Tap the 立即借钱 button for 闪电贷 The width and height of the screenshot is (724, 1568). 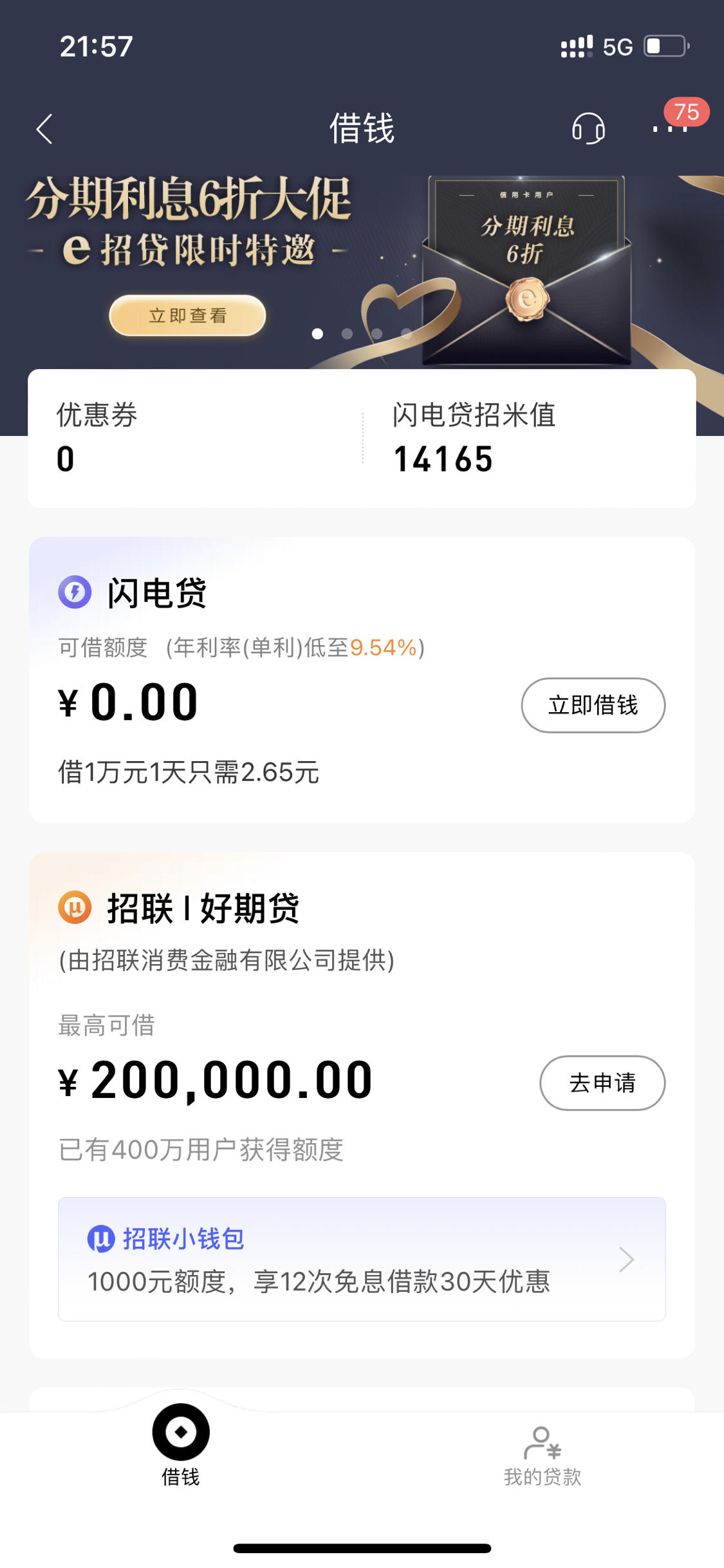point(593,705)
